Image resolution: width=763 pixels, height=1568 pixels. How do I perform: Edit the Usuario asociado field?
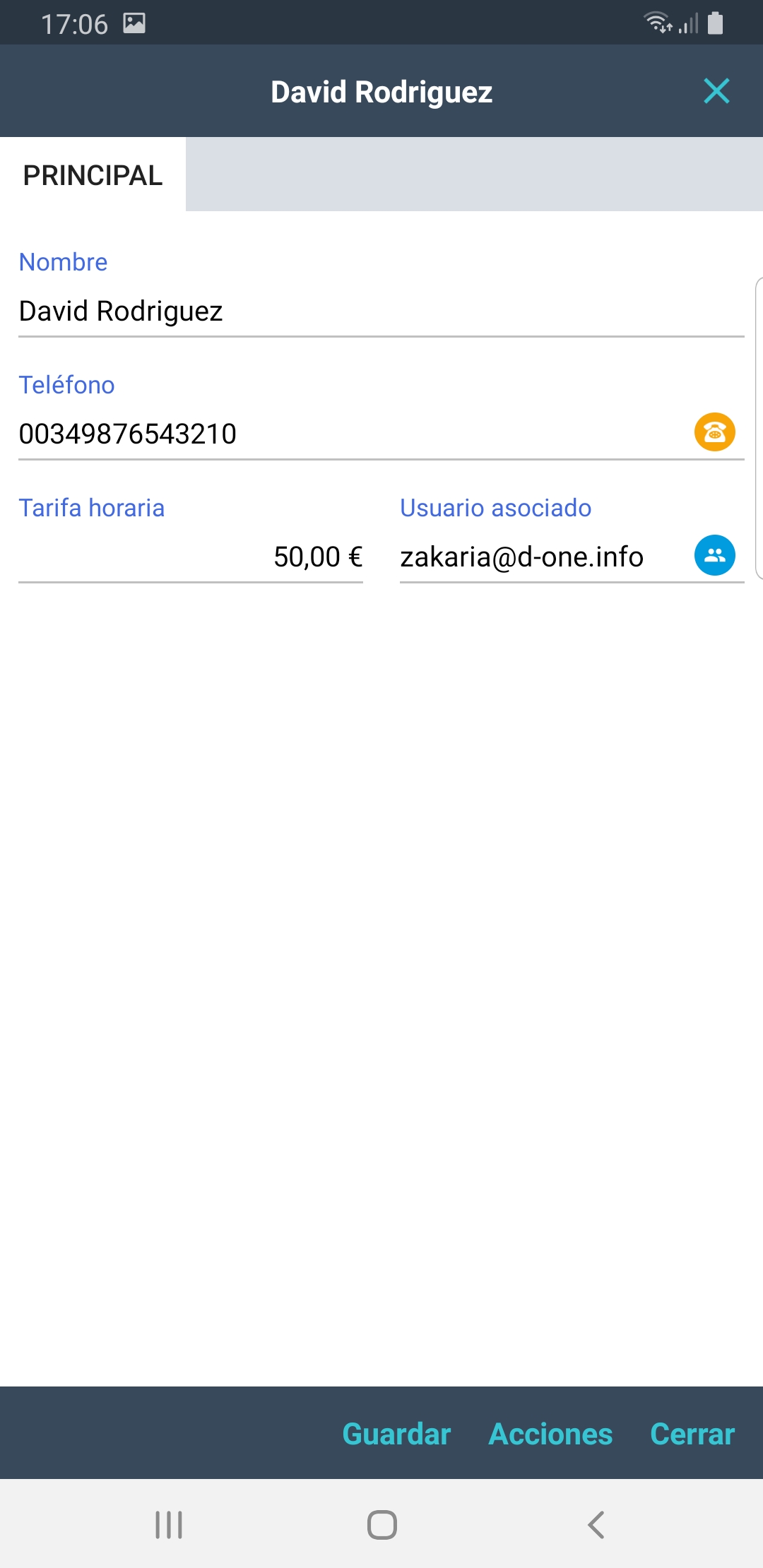click(537, 557)
